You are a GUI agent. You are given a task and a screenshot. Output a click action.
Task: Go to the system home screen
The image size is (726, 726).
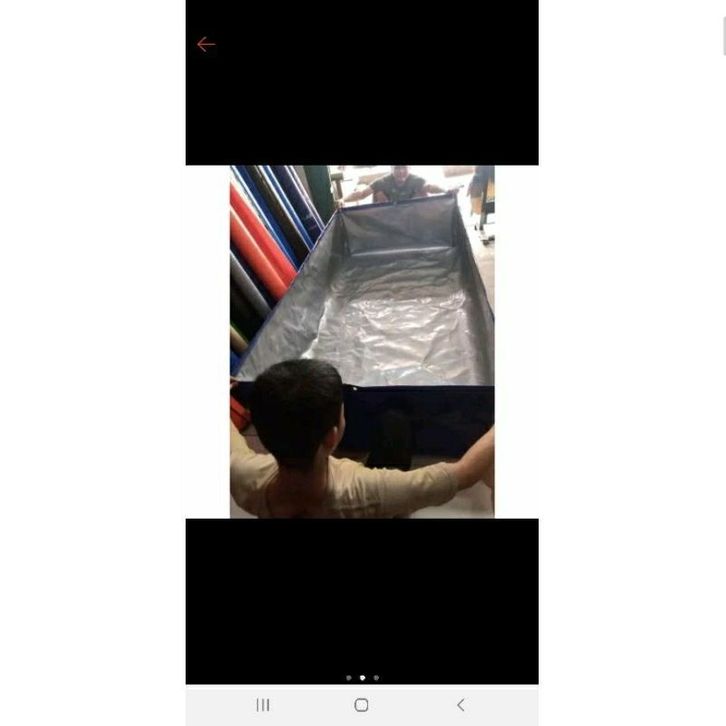[361, 705]
